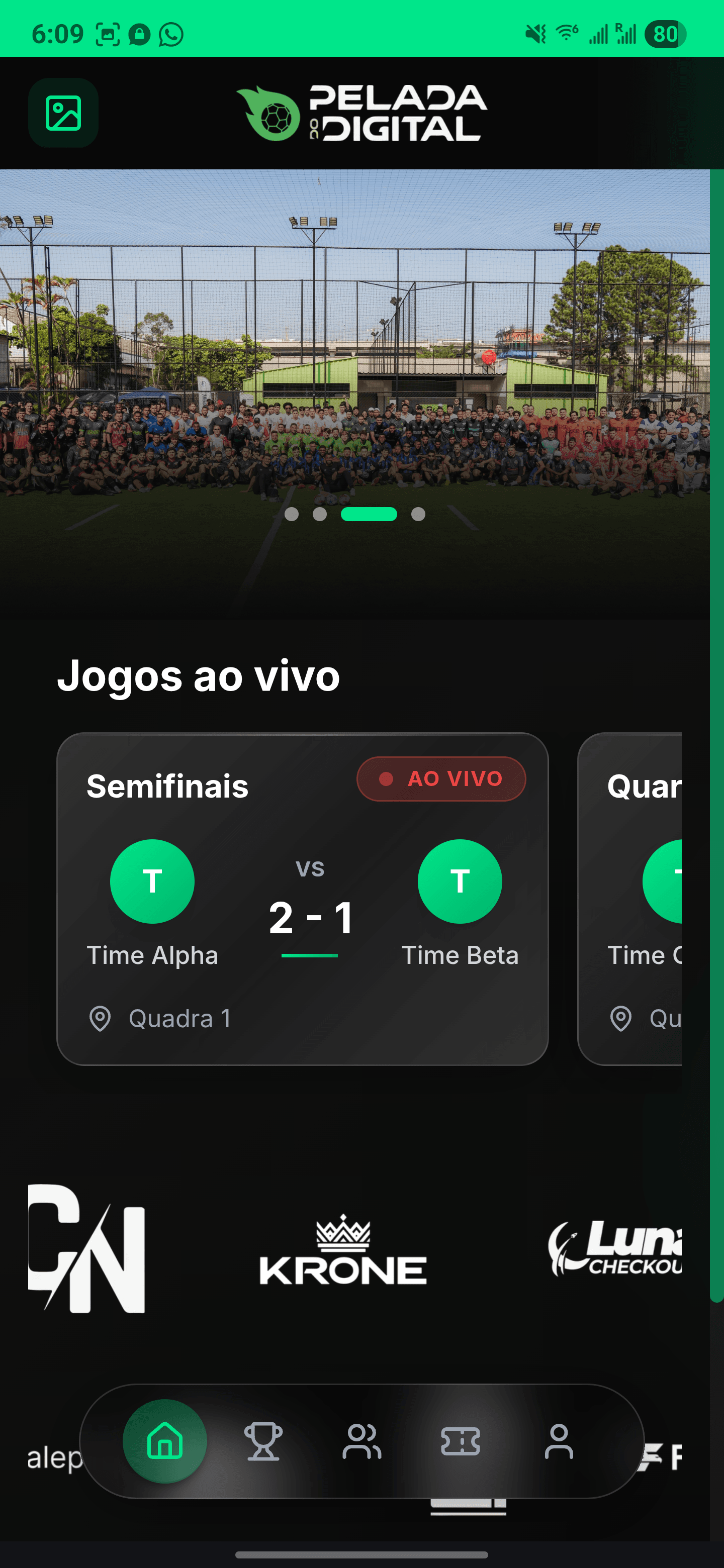Open the teams people tab
This screenshot has height=1568, width=724.
[x=361, y=1441]
